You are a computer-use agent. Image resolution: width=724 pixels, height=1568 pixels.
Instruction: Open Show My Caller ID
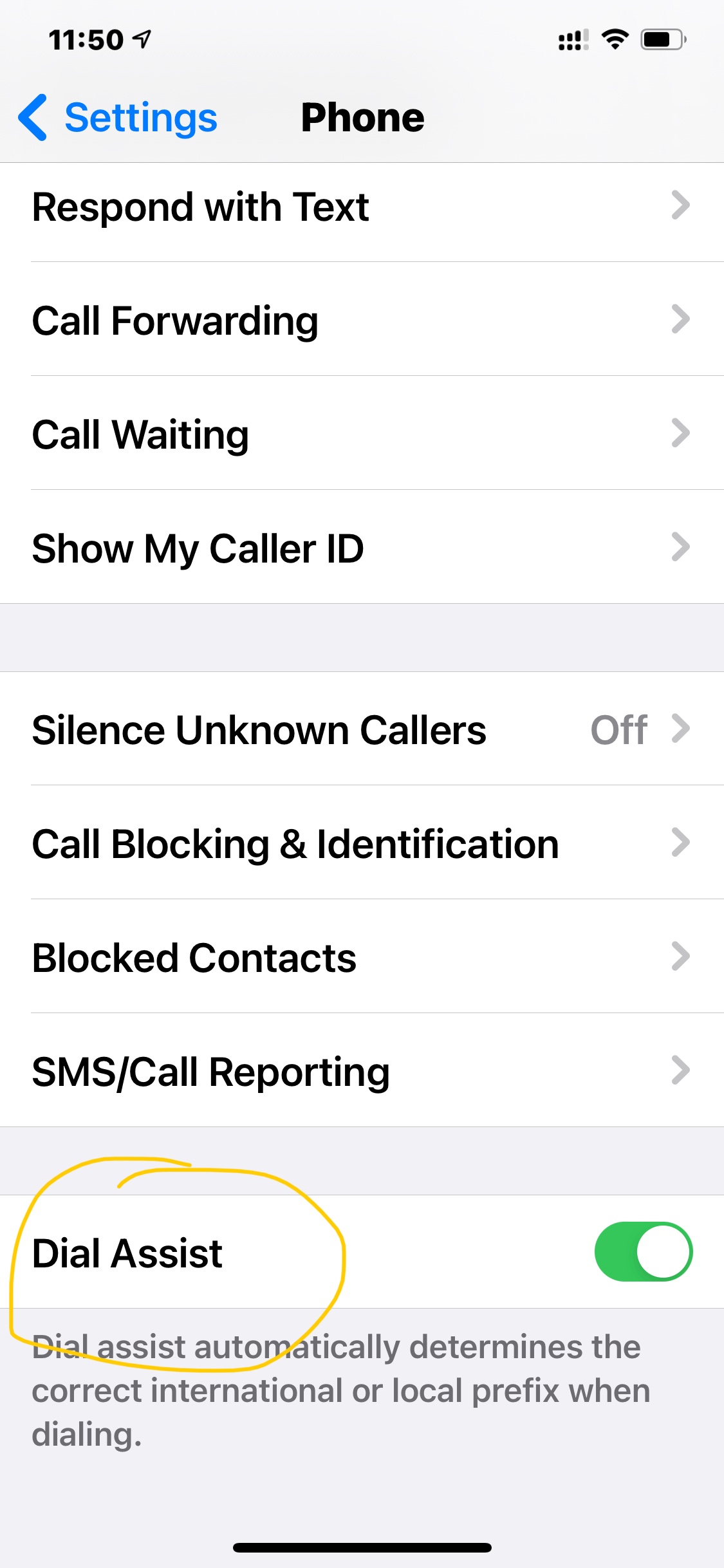(x=360, y=548)
